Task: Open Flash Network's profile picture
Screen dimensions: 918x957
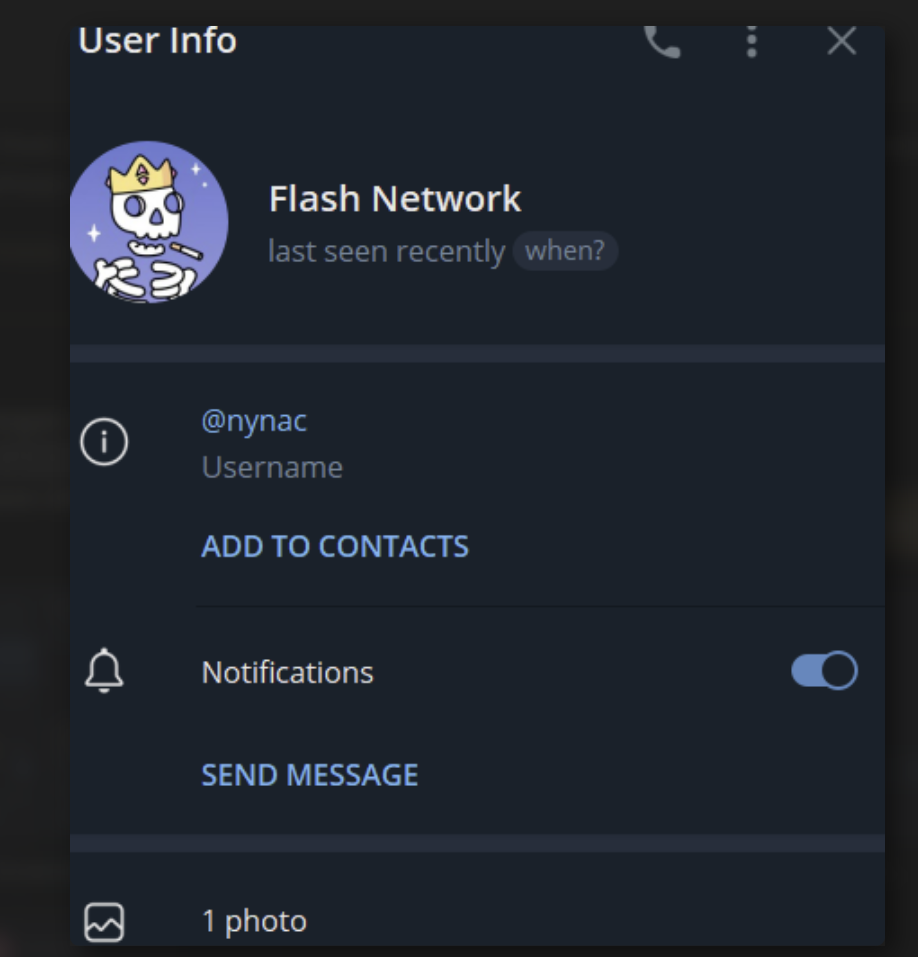Action: pyautogui.click(x=150, y=222)
